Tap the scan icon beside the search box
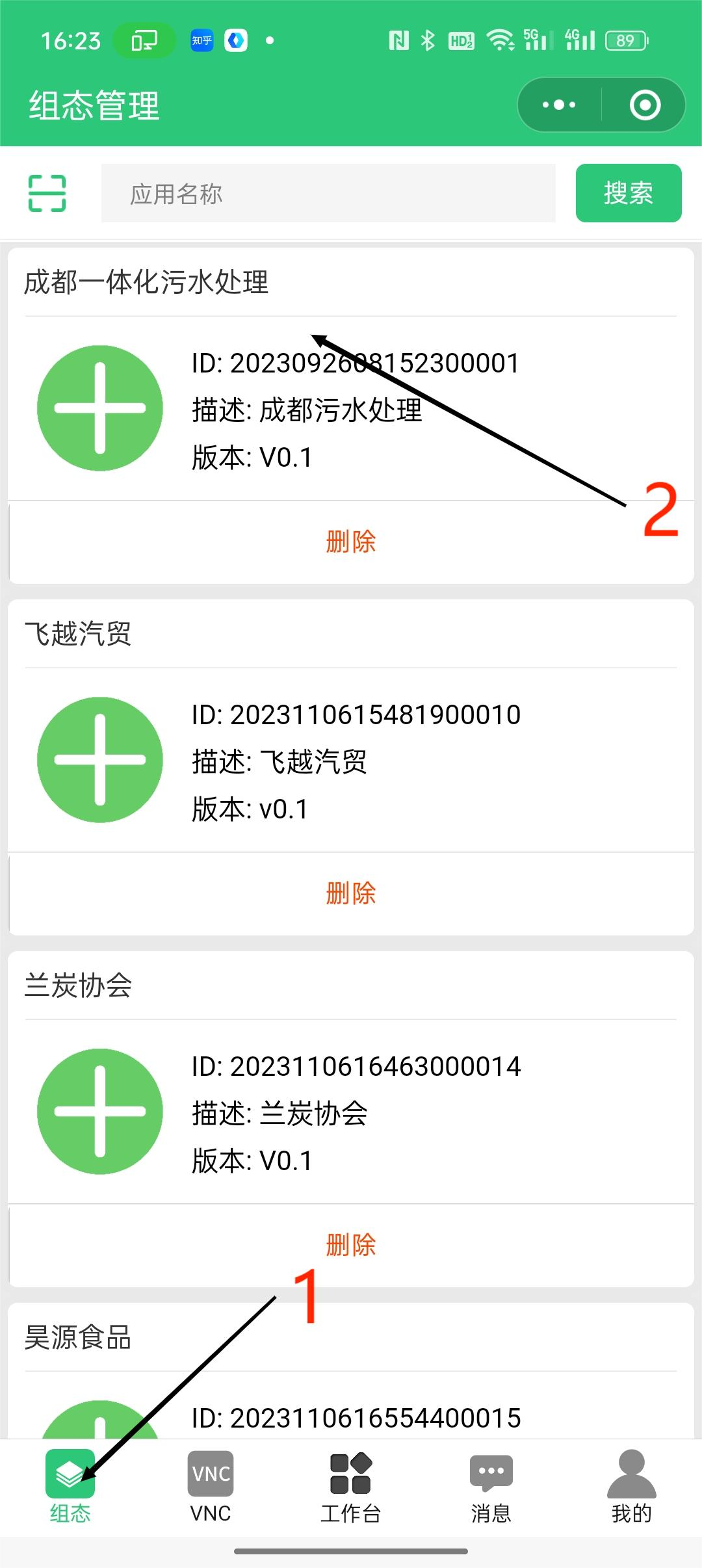The image size is (702, 1568). (x=47, y=193)
